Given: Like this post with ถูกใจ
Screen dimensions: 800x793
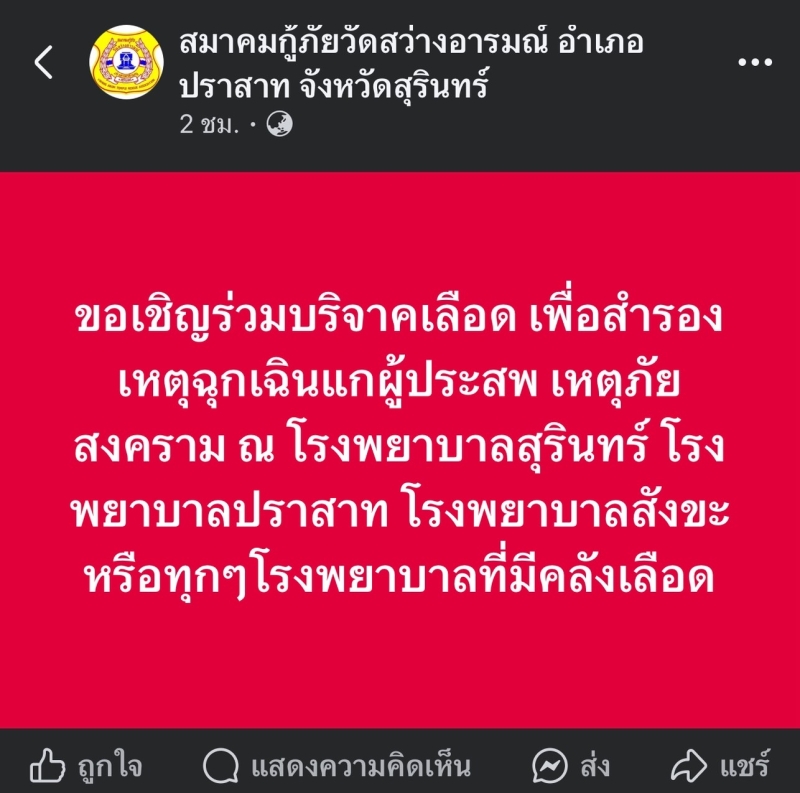Looking at the screenshot, I should click(85, 767).
